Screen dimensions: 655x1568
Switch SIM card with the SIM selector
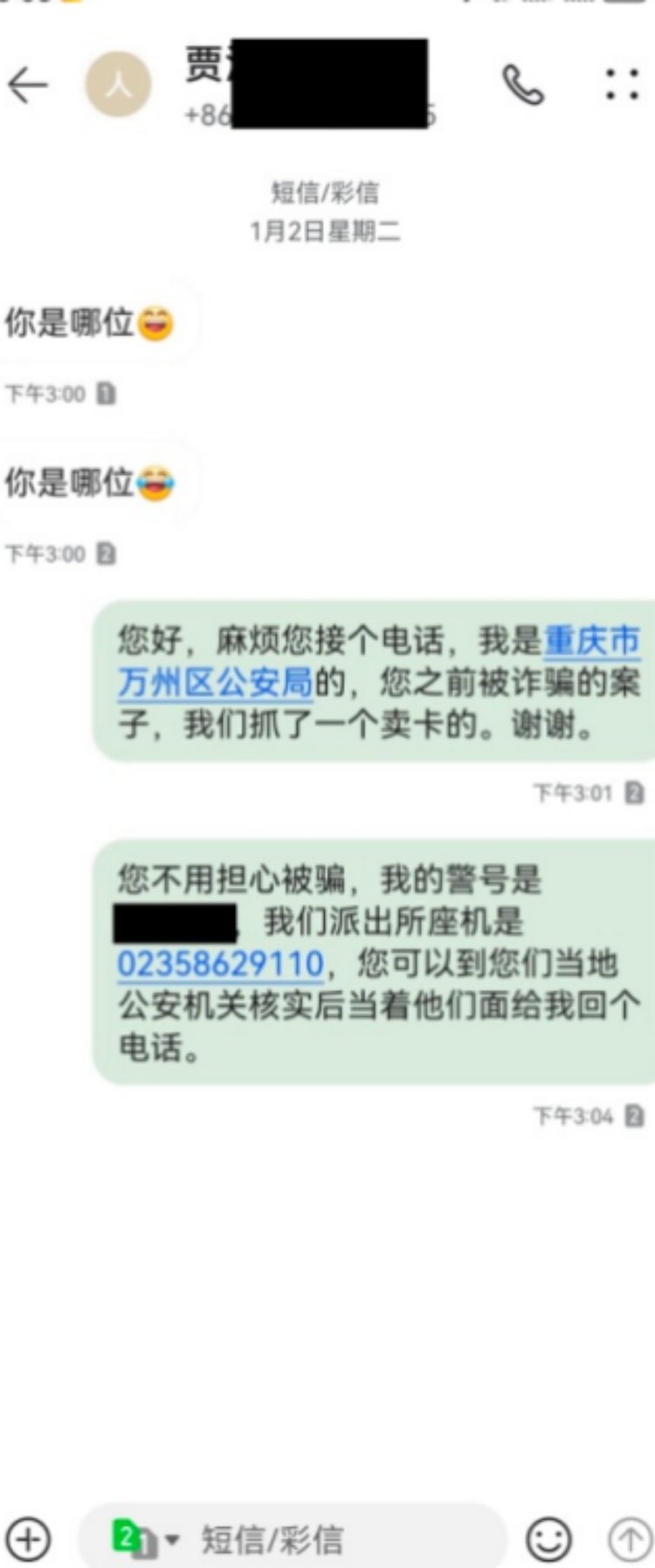coord(144,1538)
